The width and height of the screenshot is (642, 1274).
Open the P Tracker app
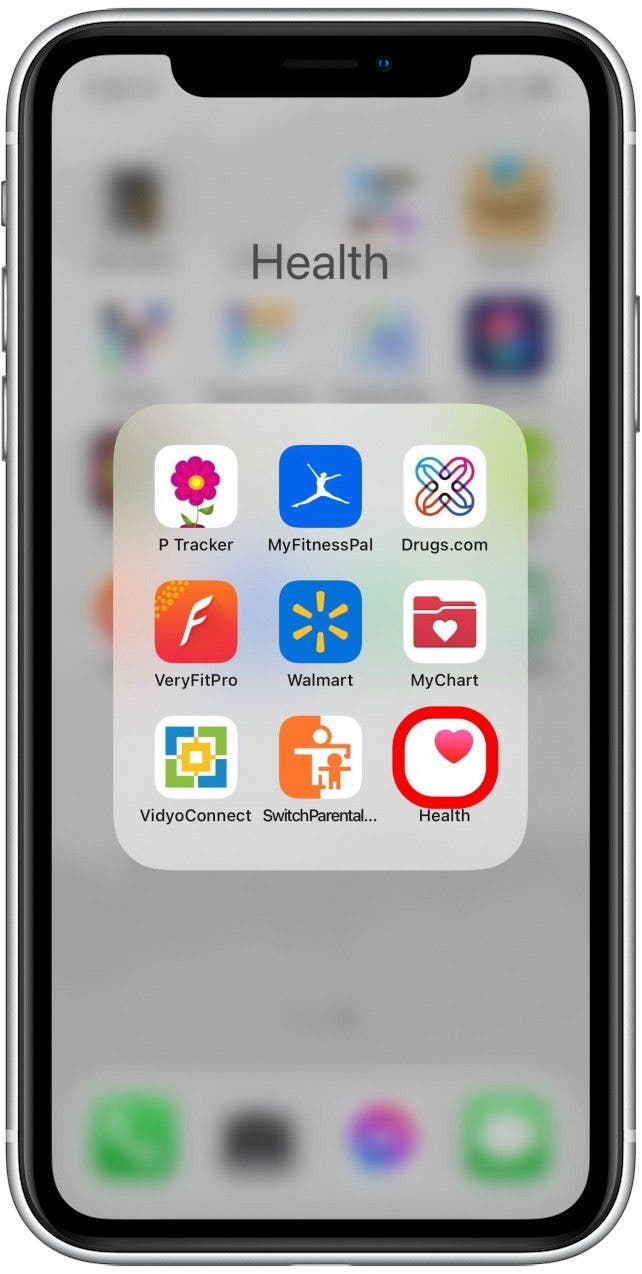(x=196, y=486)
